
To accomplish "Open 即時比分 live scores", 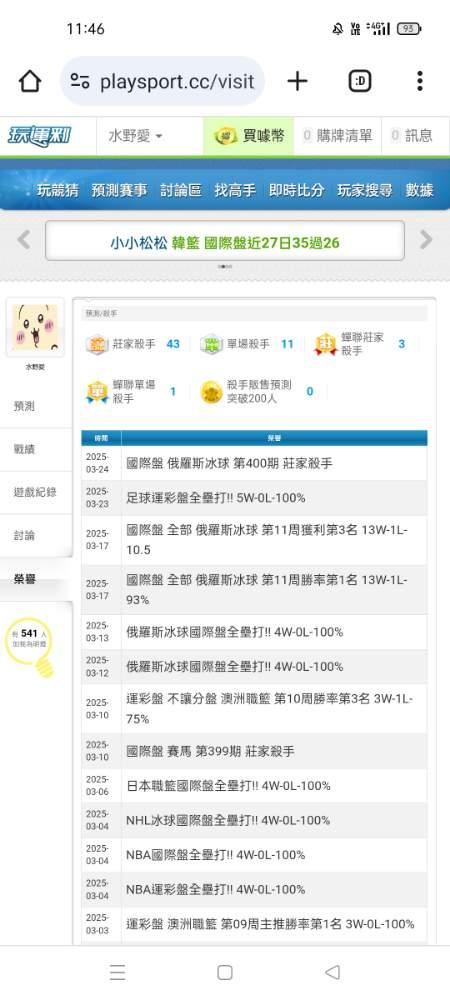I will pos(296,190).
